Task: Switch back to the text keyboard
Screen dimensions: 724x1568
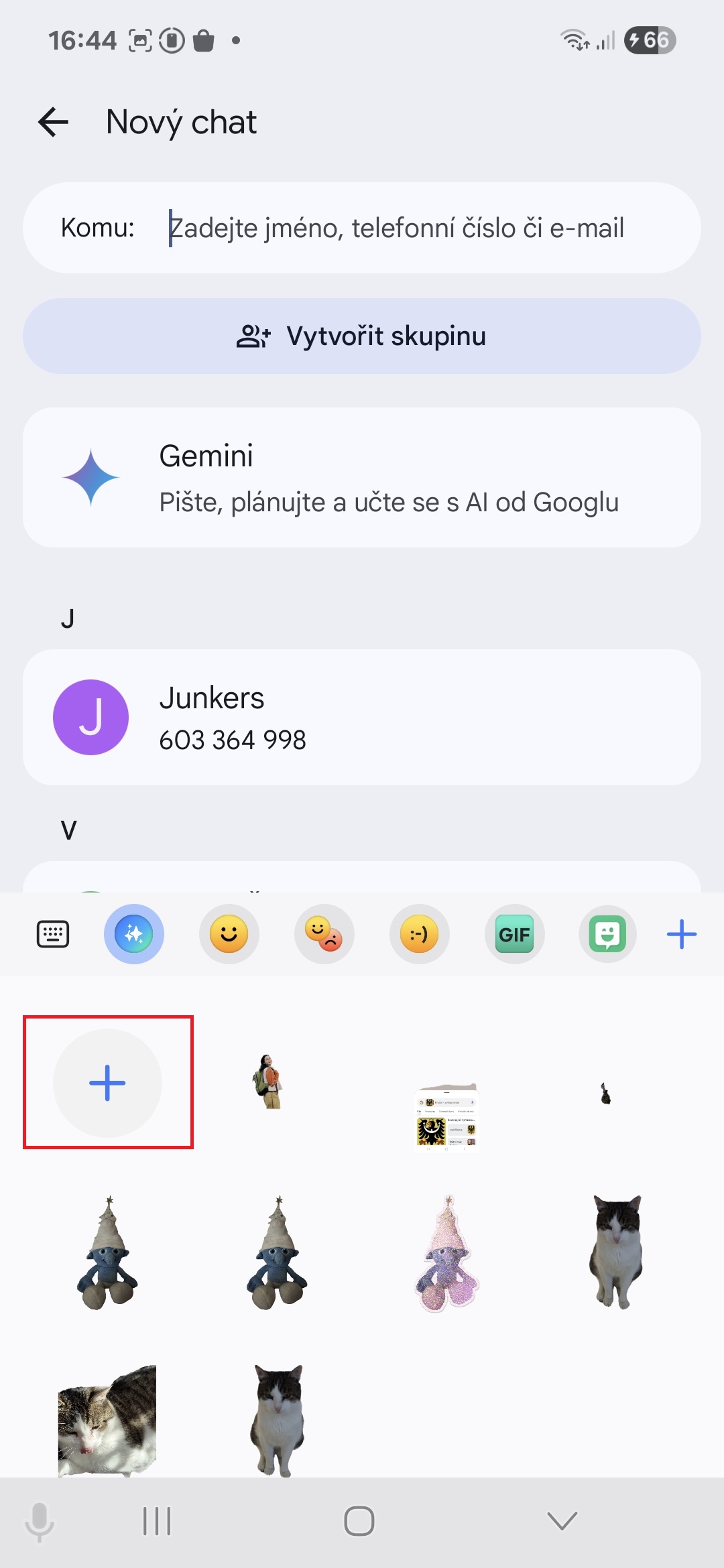Action: tap(53, 934)
